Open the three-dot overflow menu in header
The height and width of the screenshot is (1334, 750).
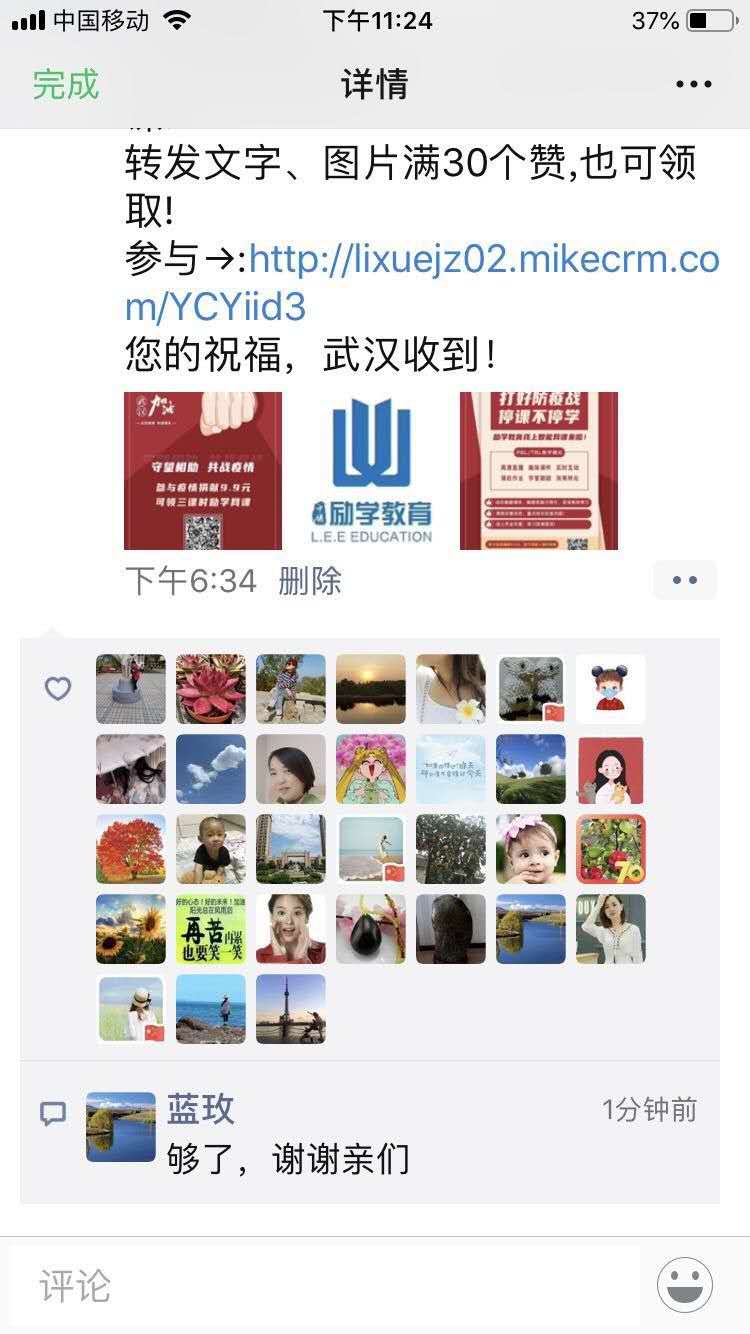point(693,84)
